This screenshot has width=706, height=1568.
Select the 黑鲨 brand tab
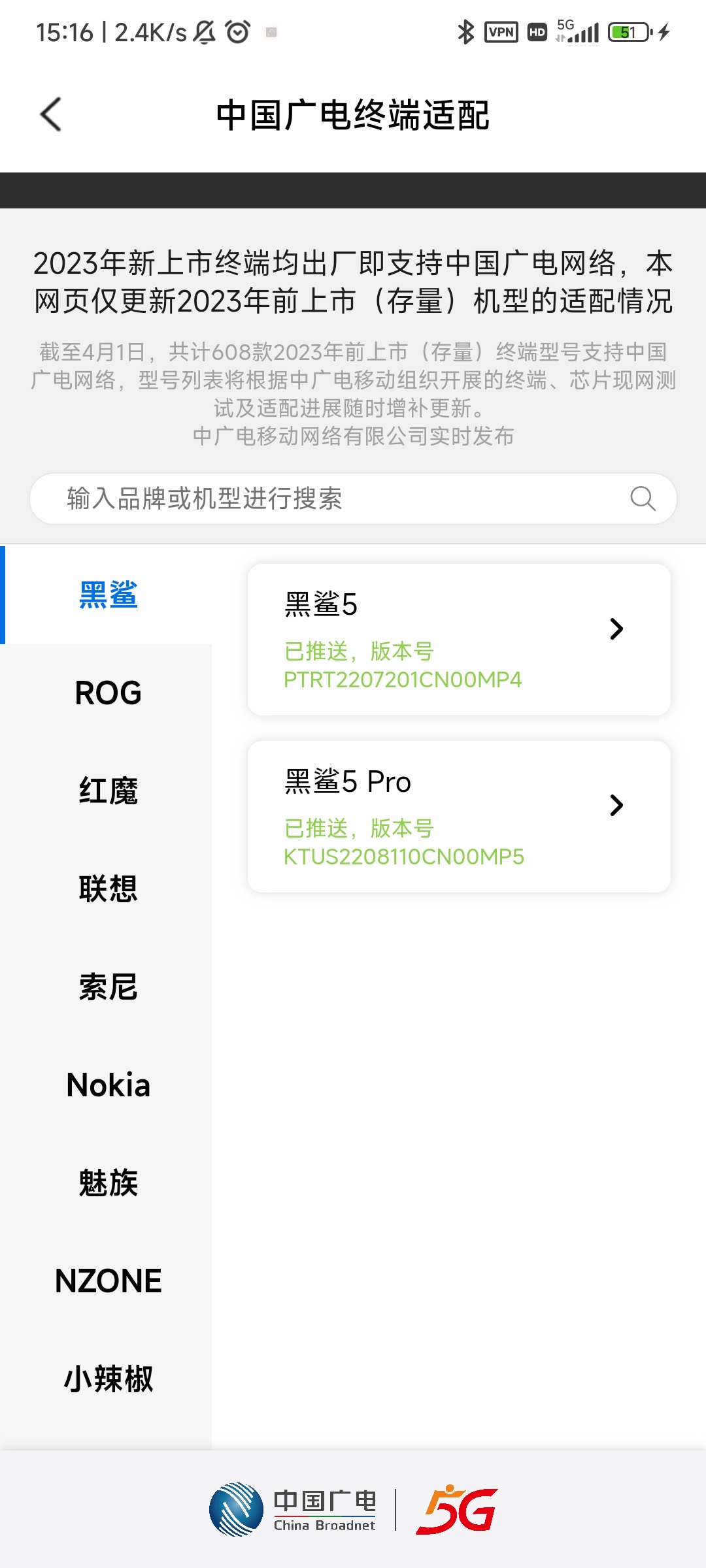pyautogui.click(x=108, y=595)
